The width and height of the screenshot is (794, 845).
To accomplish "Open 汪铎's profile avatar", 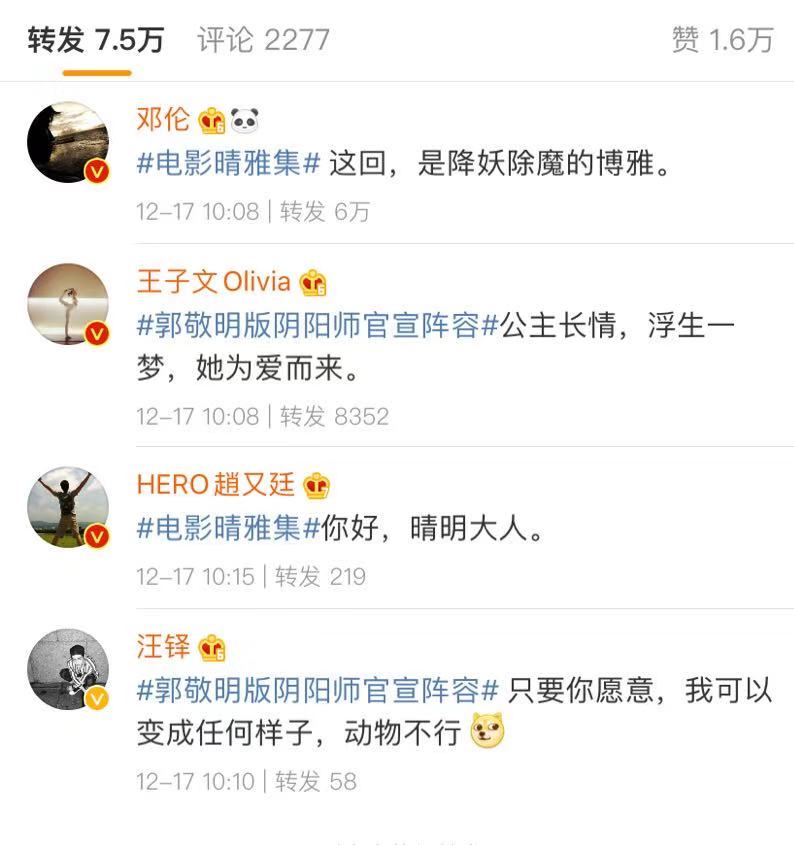I will [x=68, y=669].
